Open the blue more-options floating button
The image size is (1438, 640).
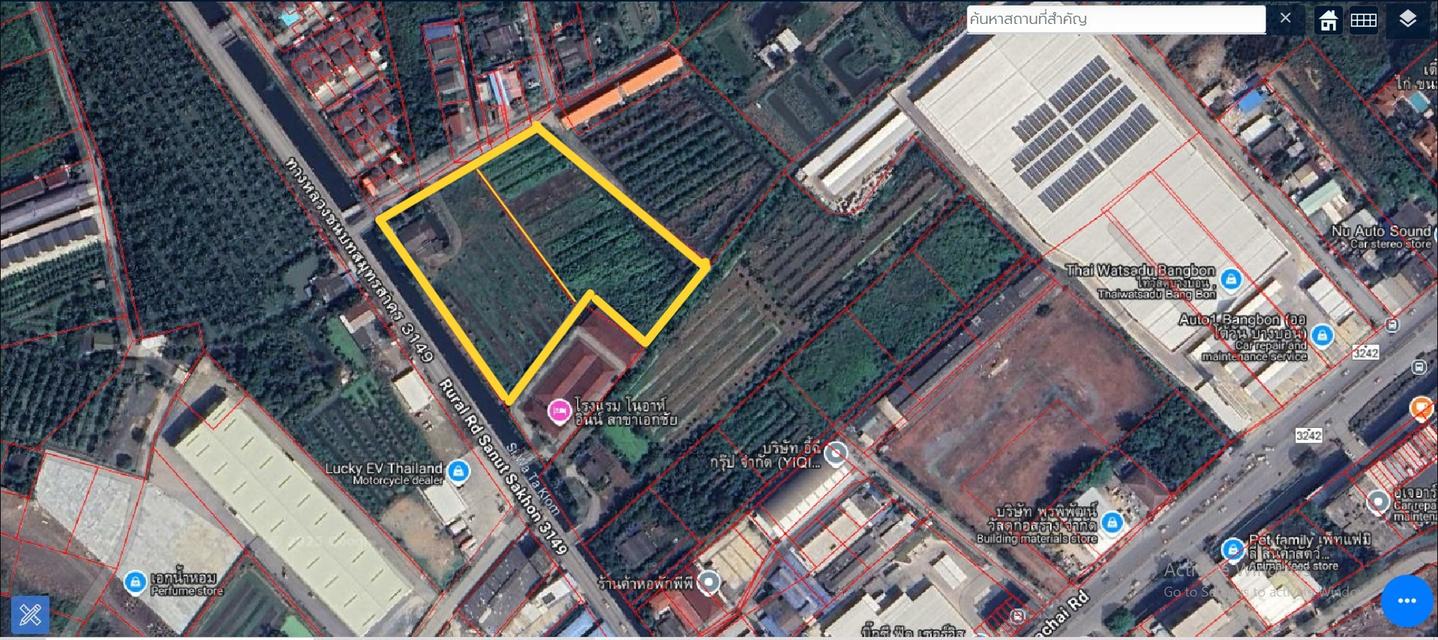click(1407, 600)
